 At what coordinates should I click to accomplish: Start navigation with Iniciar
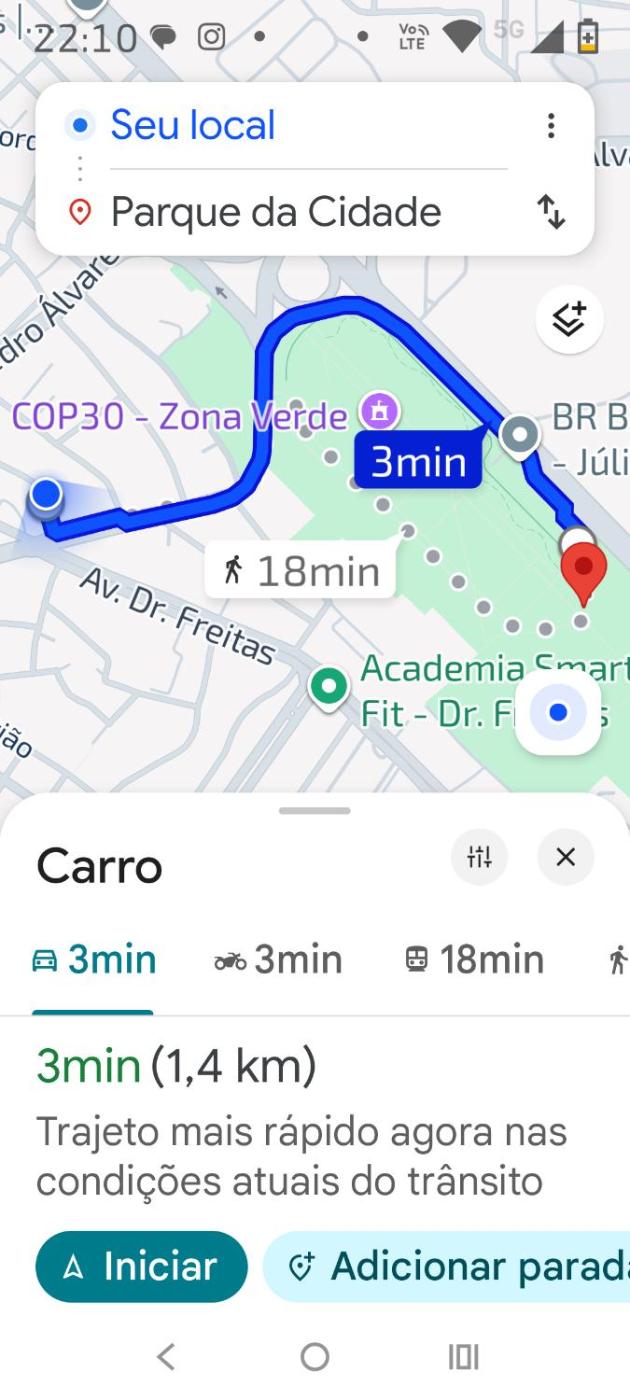pos(141,1266)
